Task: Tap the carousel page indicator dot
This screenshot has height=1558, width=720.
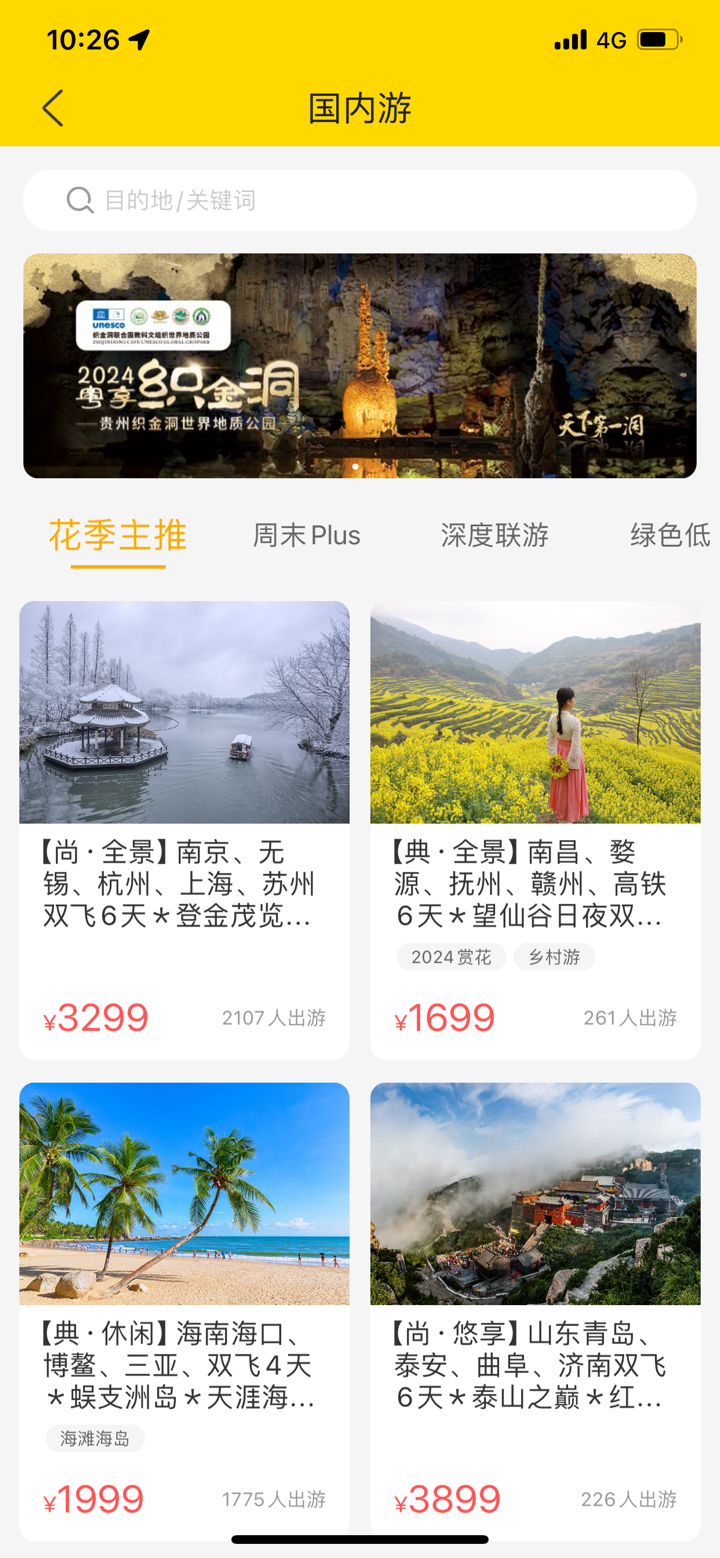Action: [x=355, y=466]
